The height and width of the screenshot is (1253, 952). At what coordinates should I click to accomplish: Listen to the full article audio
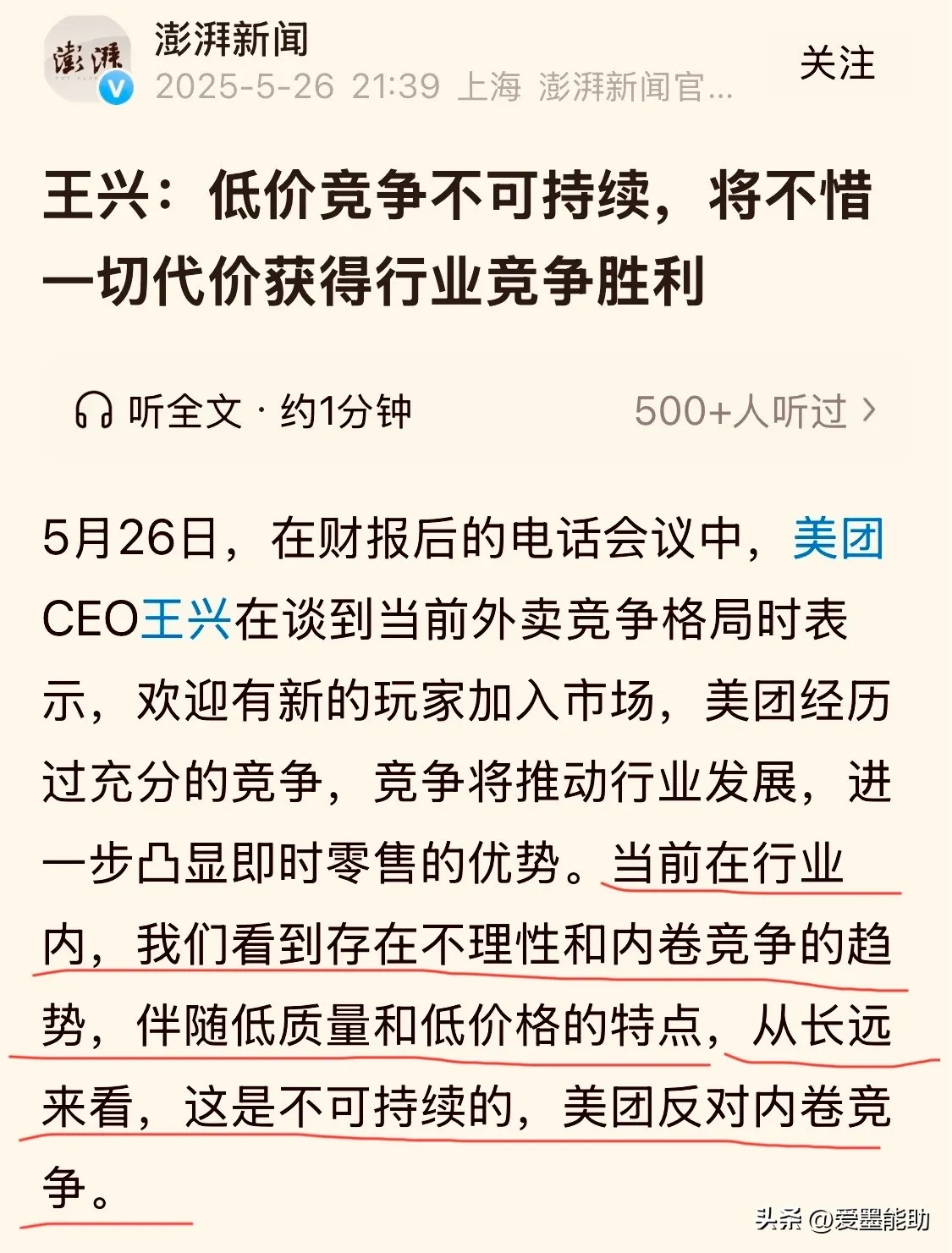[243, 412]
